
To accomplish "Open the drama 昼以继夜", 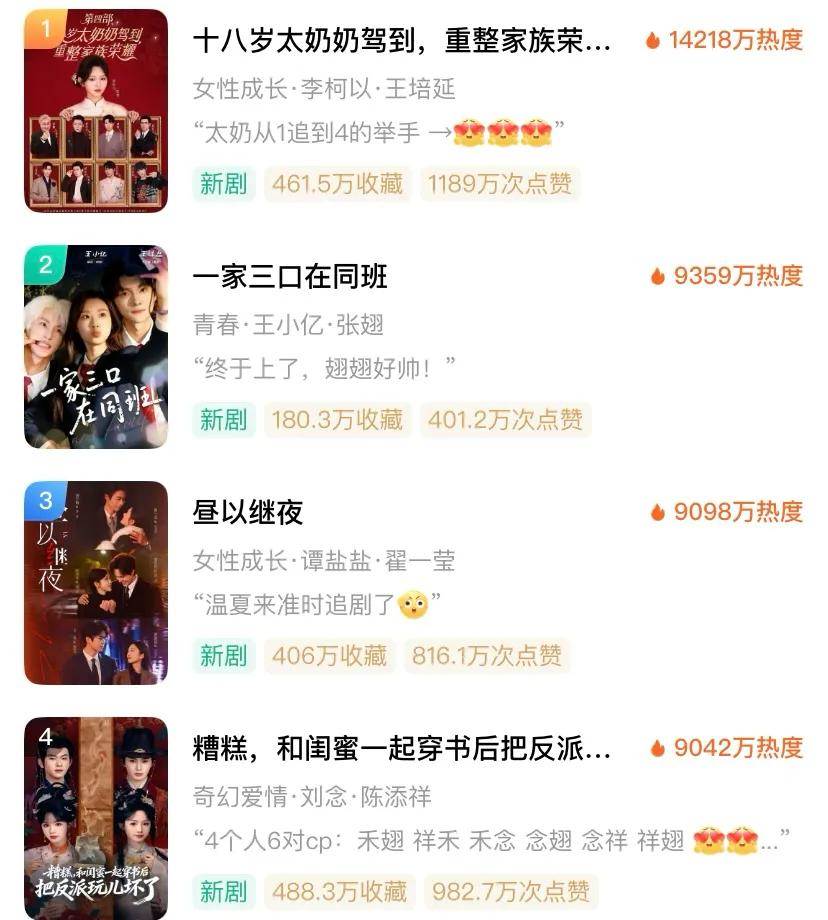I will pos(248,513).
